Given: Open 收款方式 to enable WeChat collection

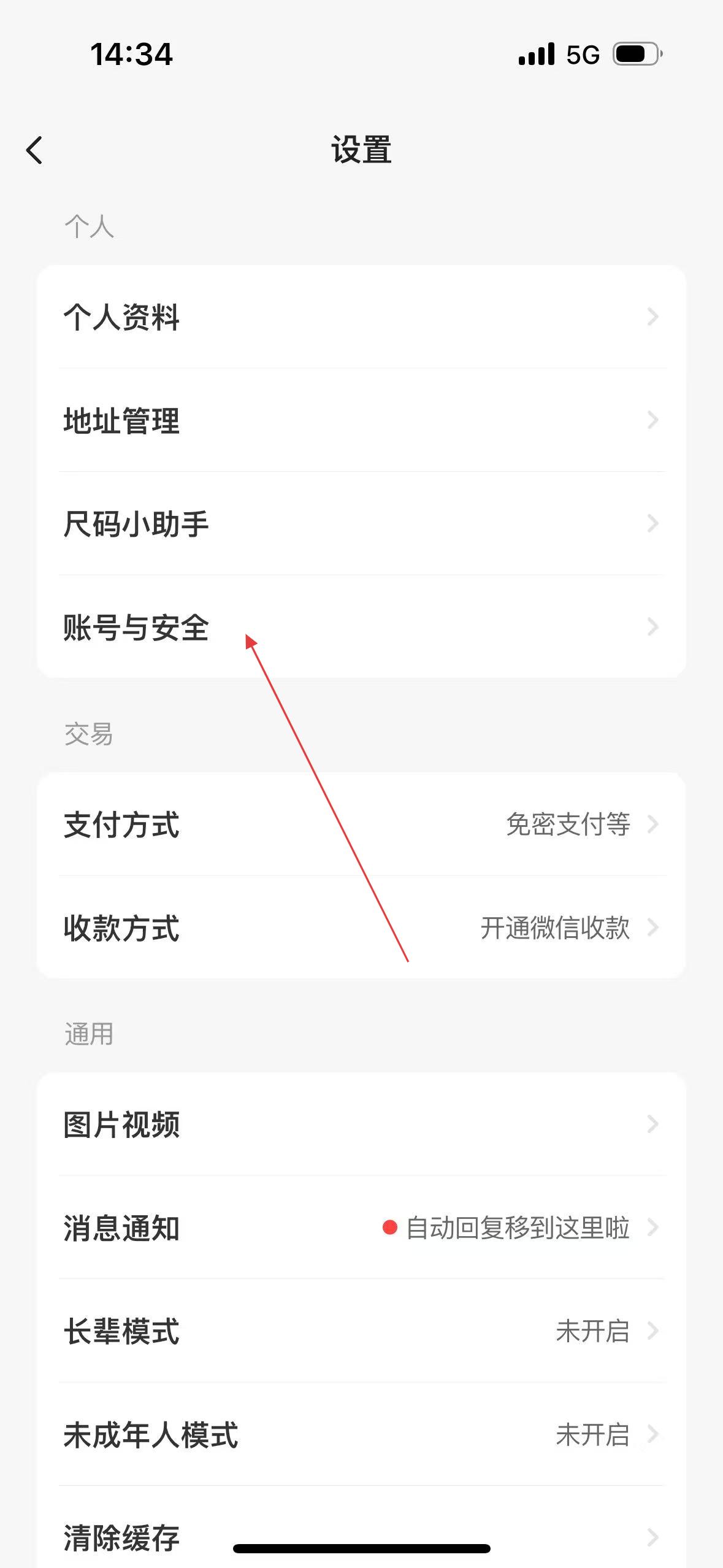Looking at the screenshot, I should tap(361, 928).
